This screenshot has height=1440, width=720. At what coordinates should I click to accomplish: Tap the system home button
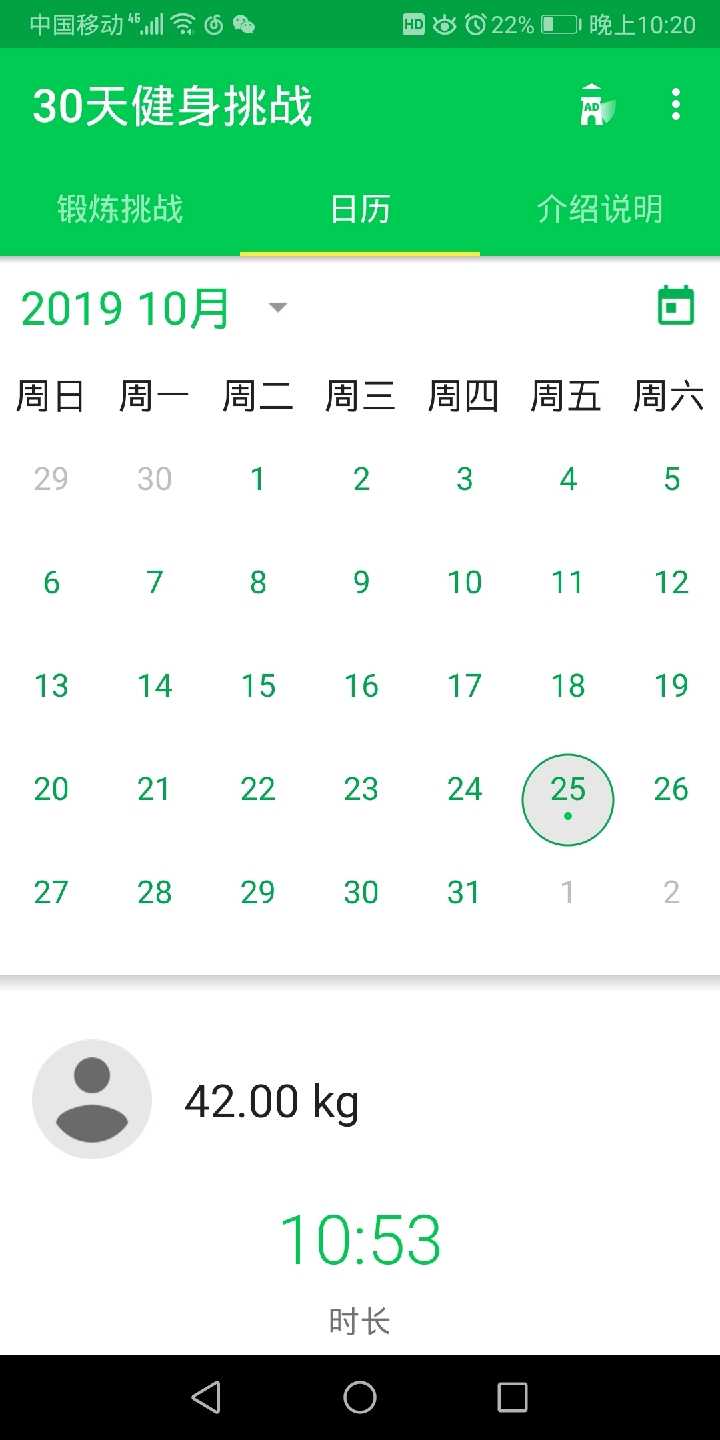pos(360,1397)
